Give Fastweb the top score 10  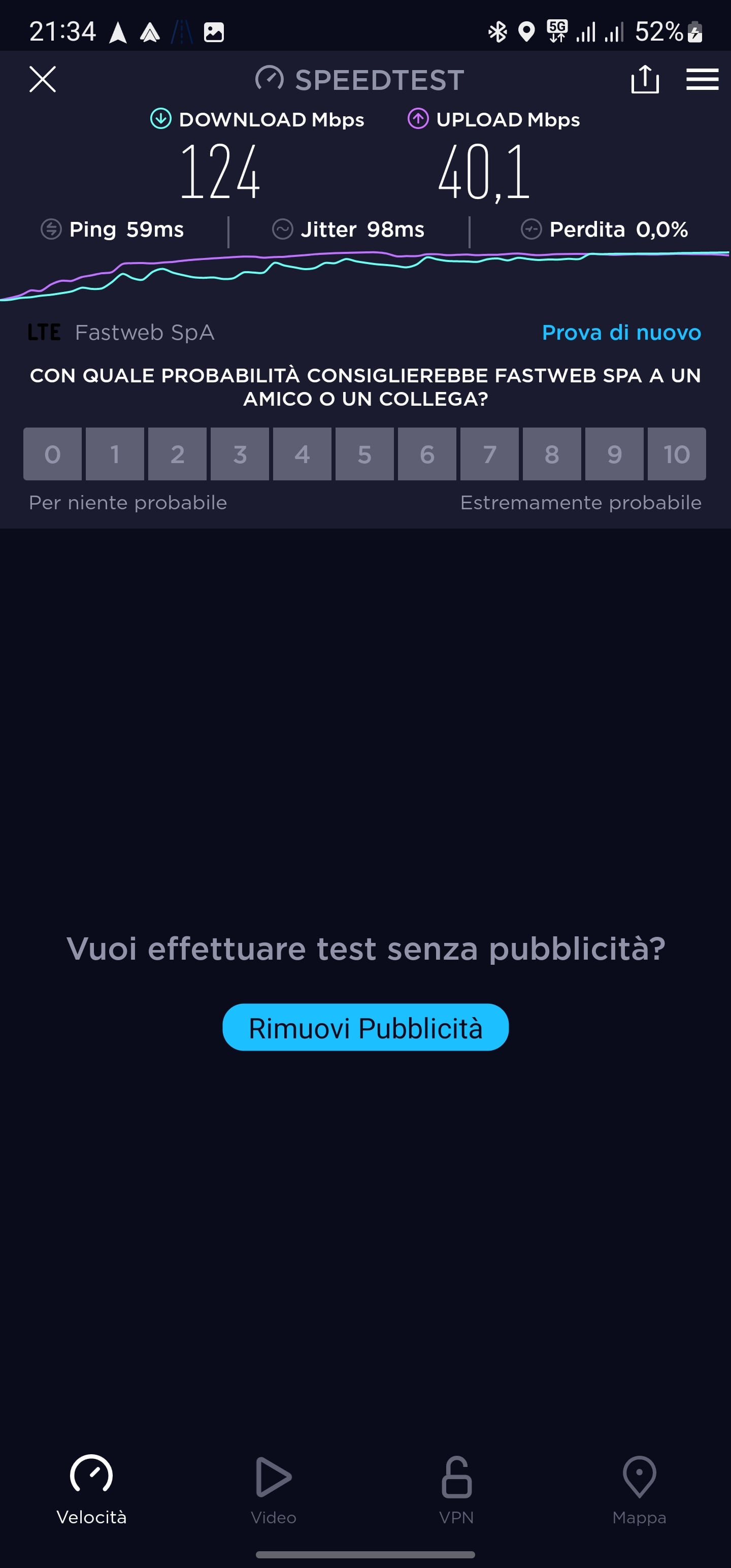pyautogui.click(x=677, y=454)
